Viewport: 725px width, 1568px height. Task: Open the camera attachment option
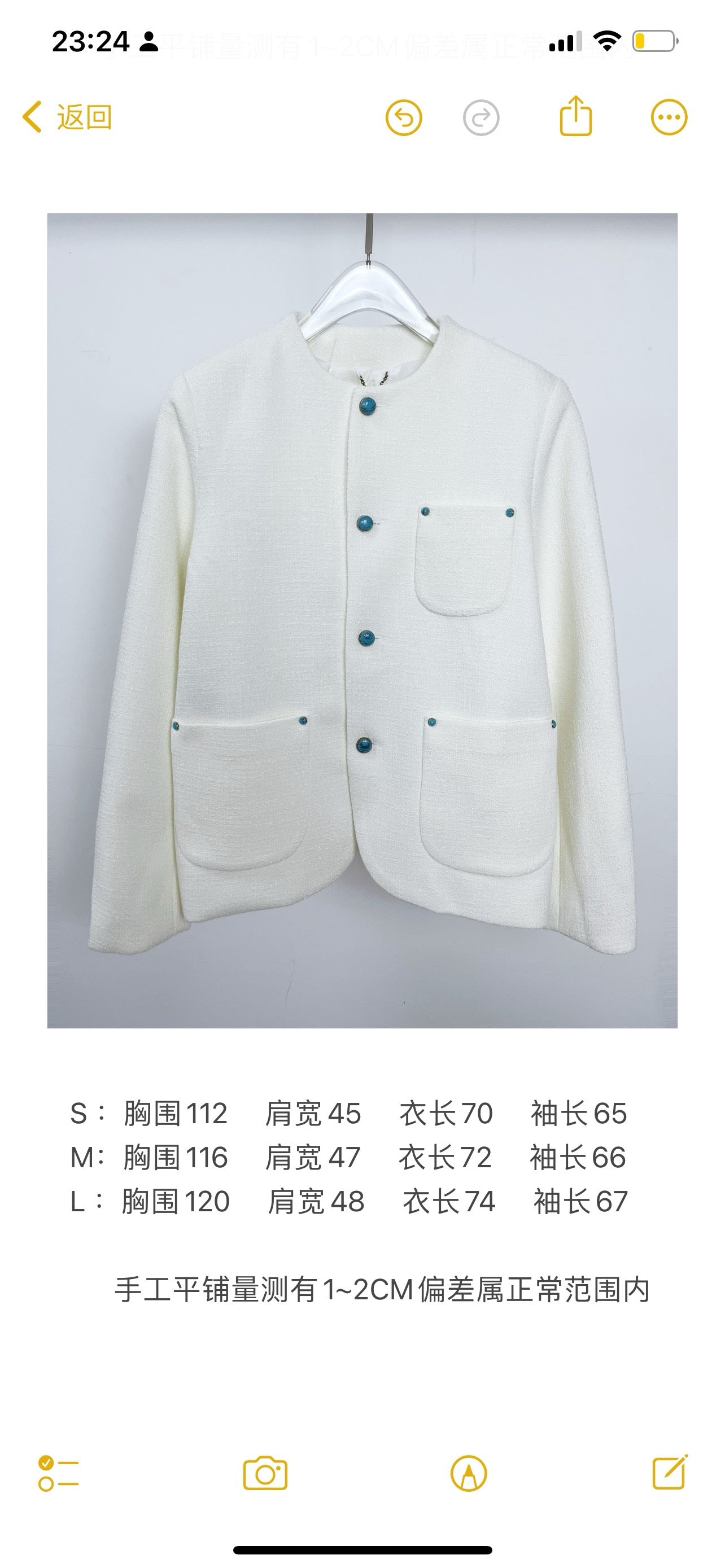pos(265,1474)
